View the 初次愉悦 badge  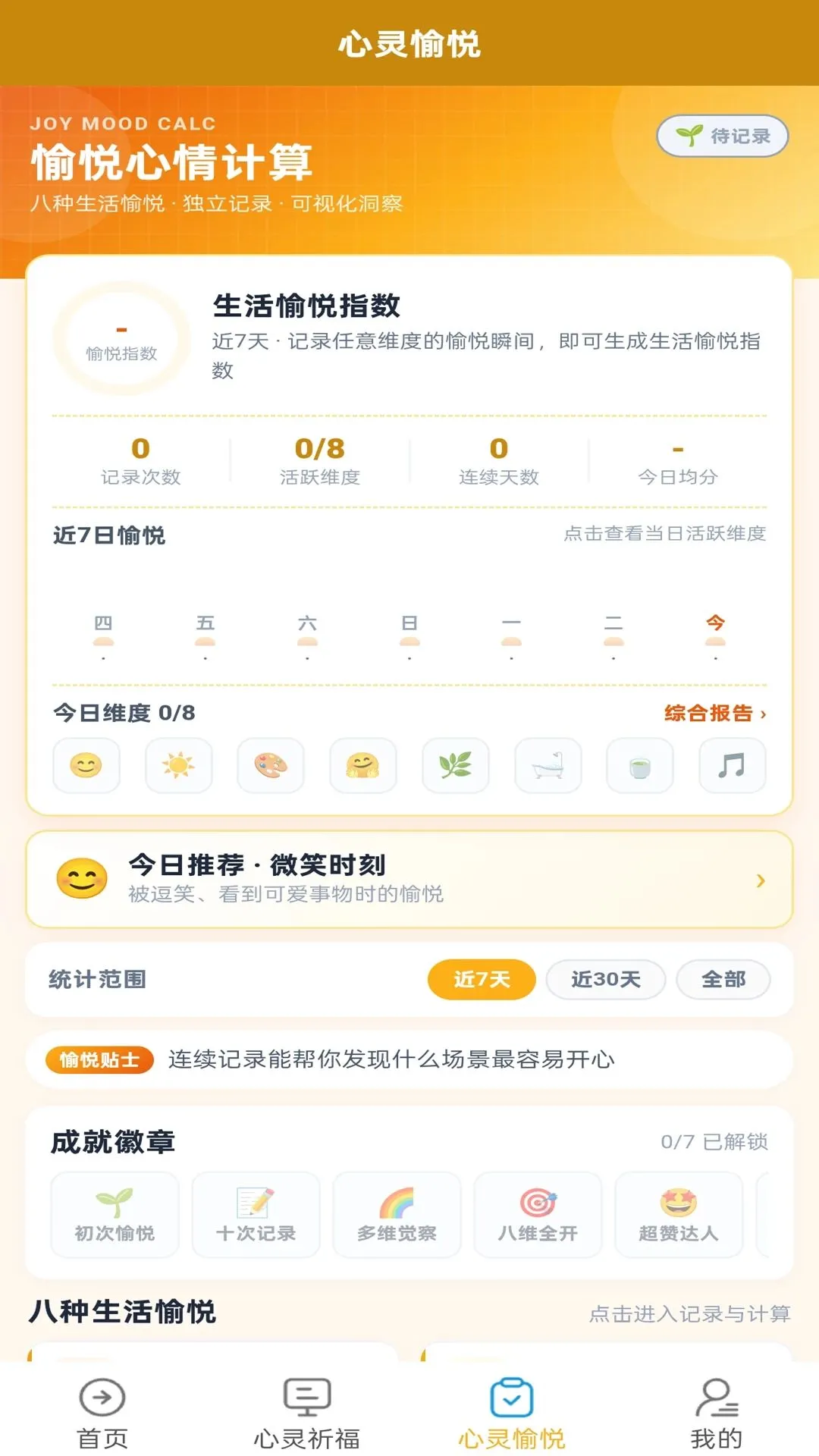[x=115, y=1215]
